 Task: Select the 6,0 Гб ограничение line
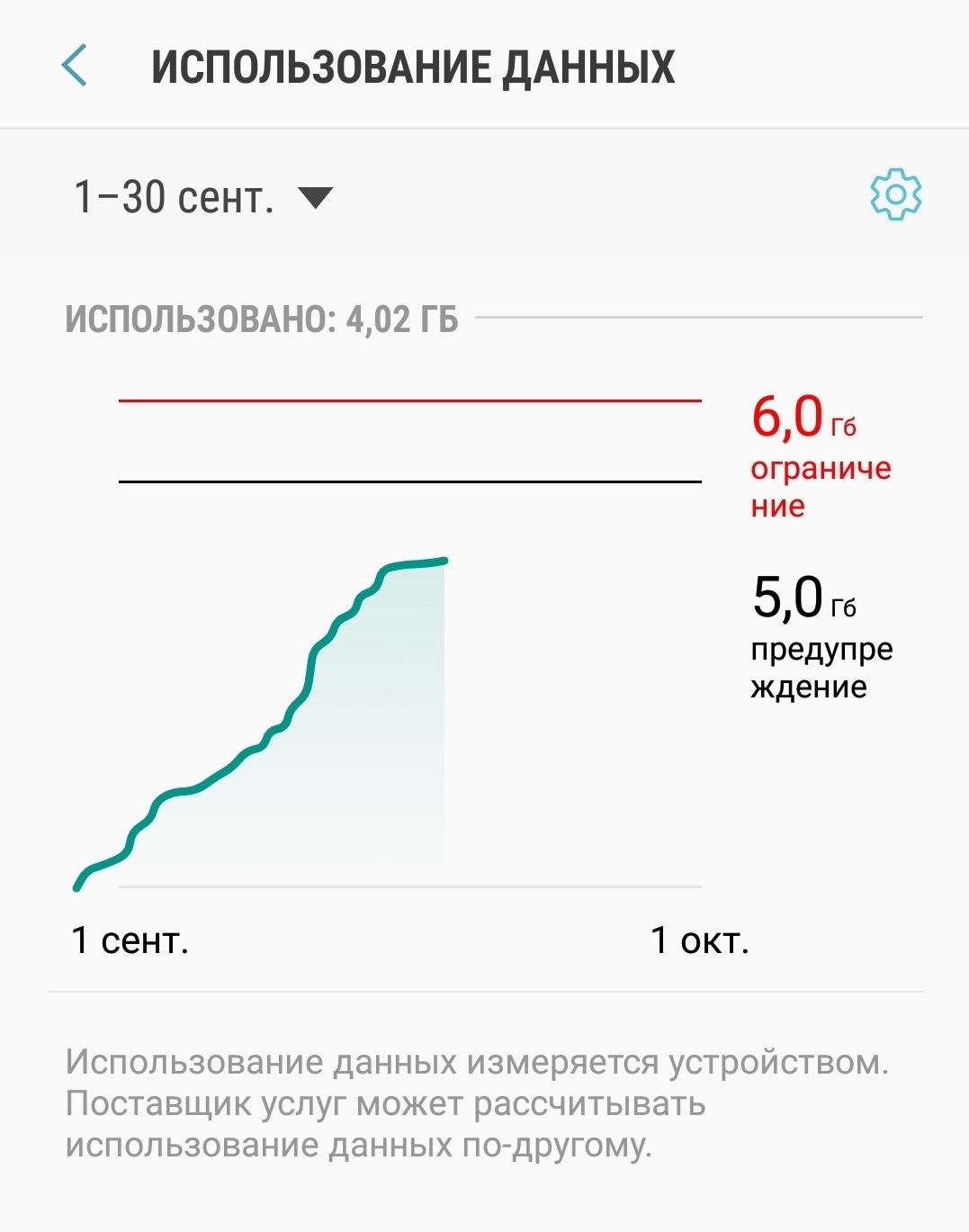[x=409, y=400]
